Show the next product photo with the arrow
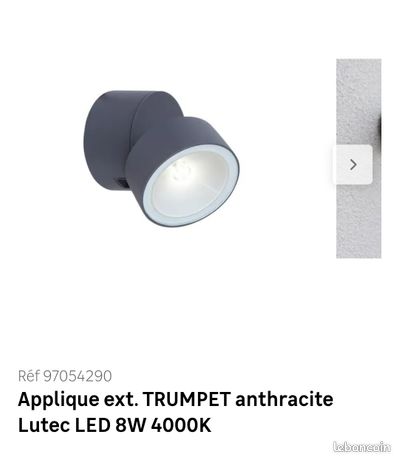Viewport: 399px width, 460px height. coord(353,164)
